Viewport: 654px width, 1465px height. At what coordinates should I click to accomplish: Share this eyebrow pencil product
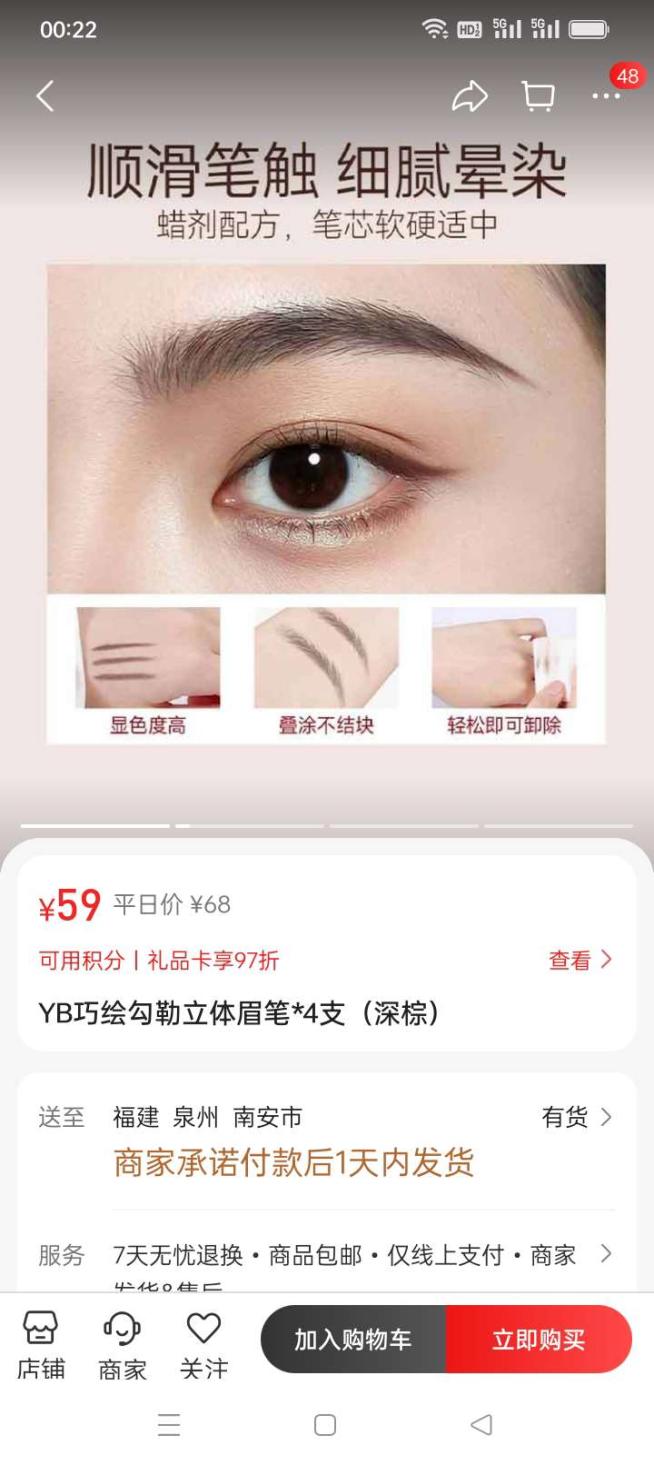pyautogui.click(x=469, y=96)
